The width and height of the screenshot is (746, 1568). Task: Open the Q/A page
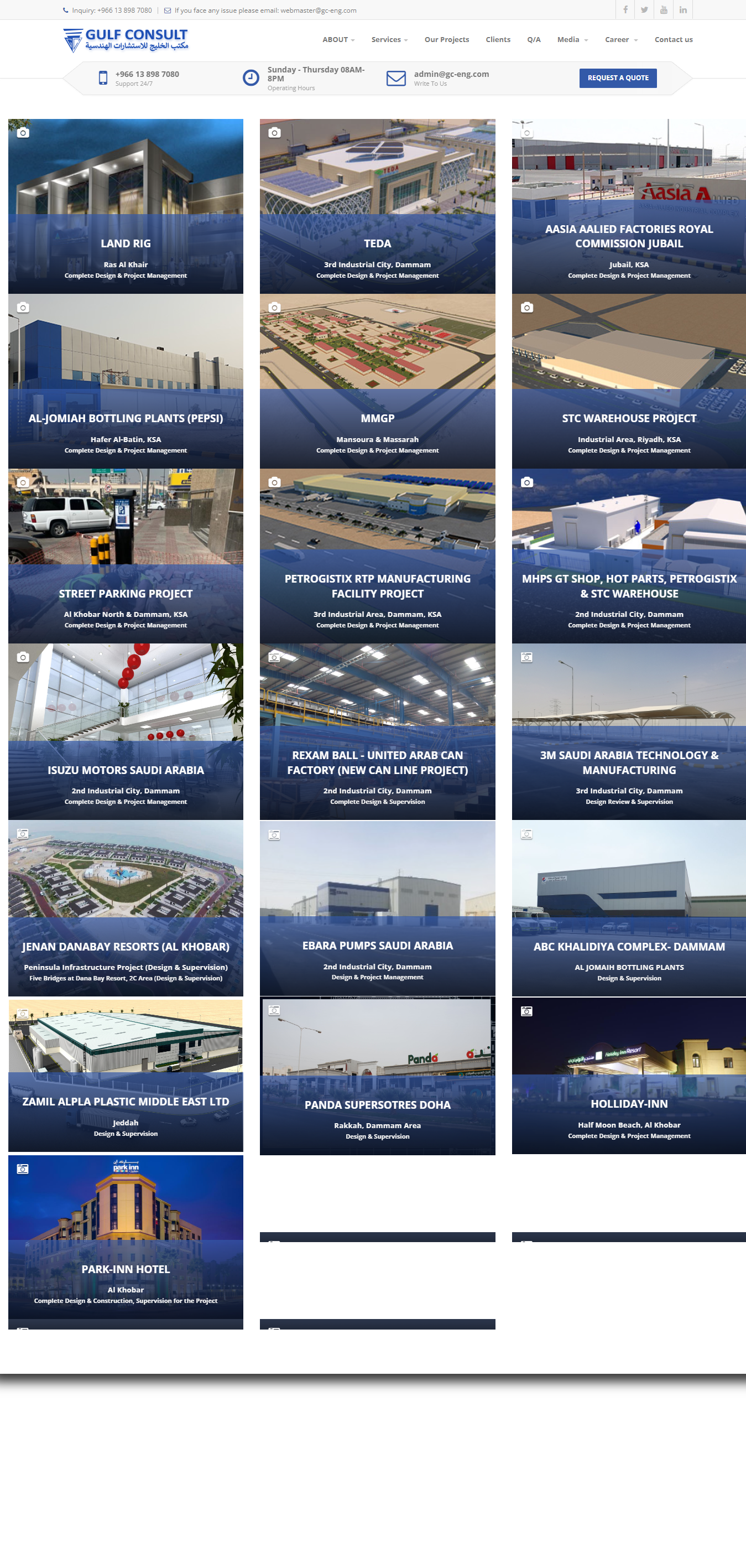pyautogui.click(x=534, y=40)
